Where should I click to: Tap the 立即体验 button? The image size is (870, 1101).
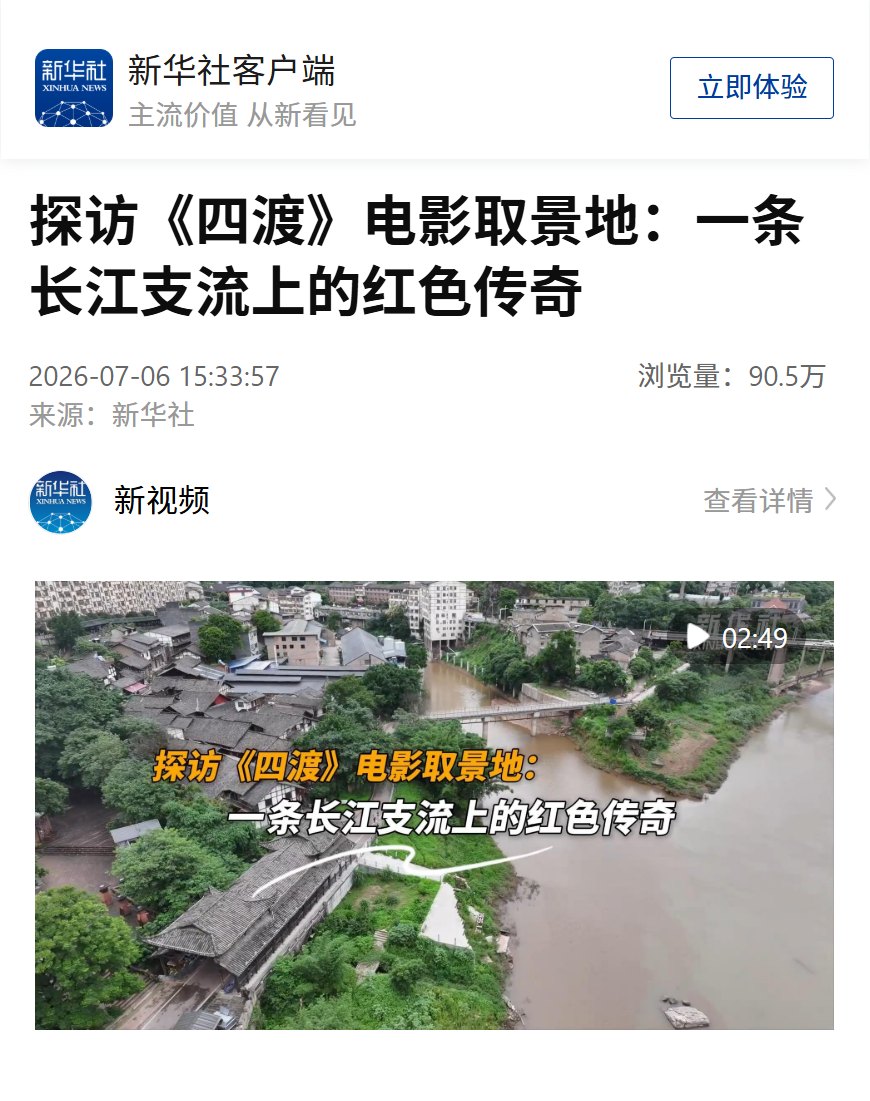[751, 88]
